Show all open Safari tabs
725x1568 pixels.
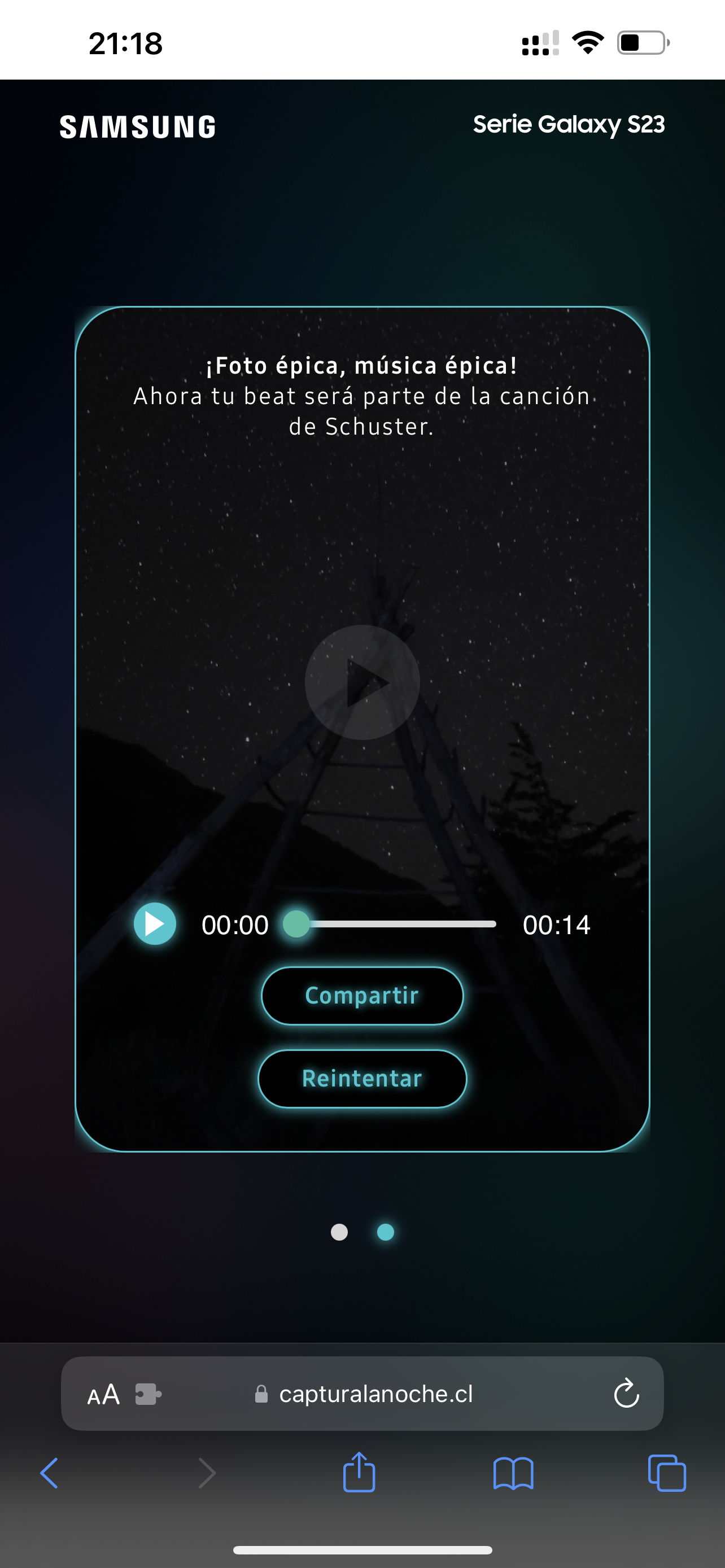(667, 1473)
